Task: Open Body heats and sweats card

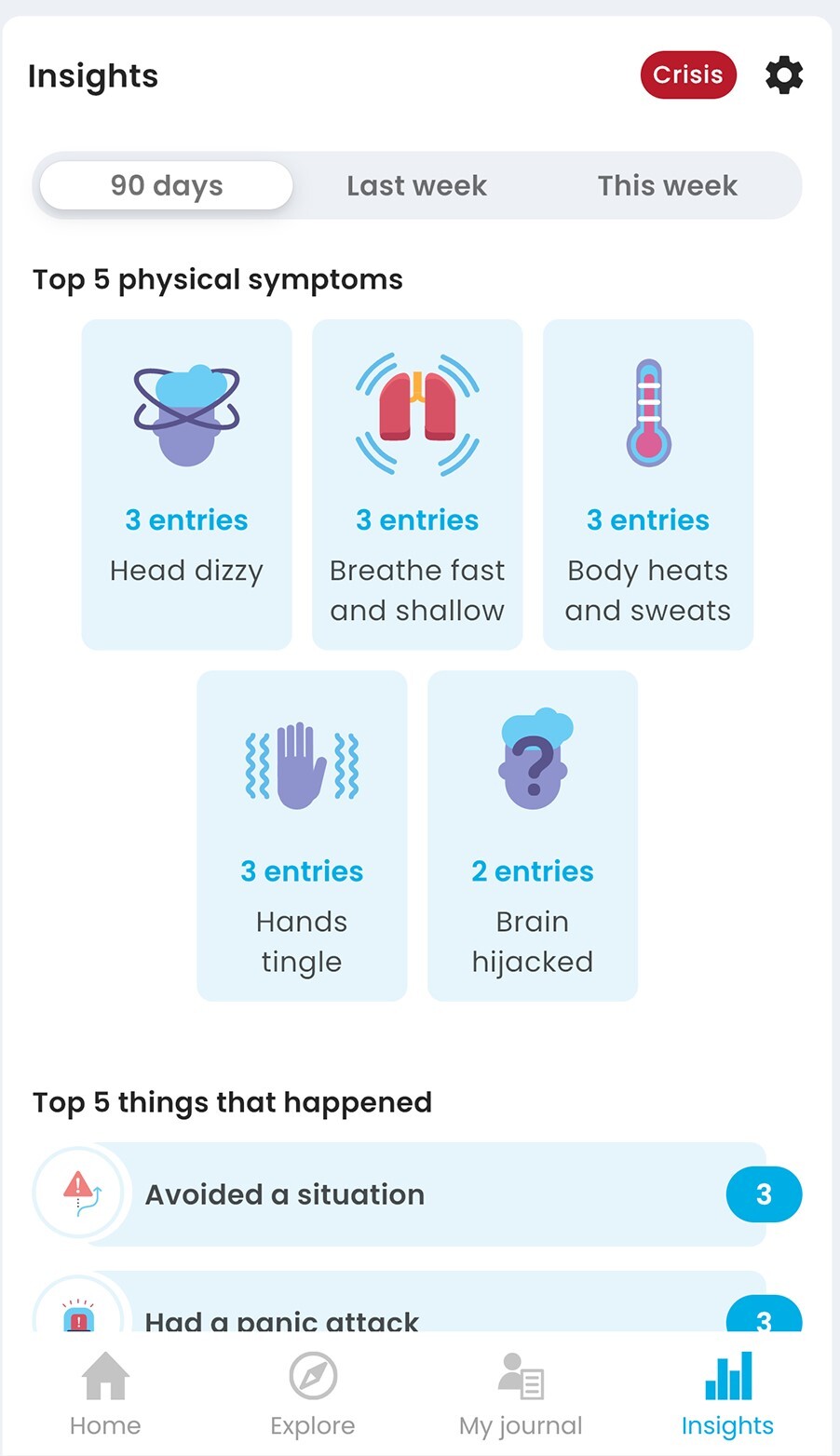Action: (x=648, y=484)
